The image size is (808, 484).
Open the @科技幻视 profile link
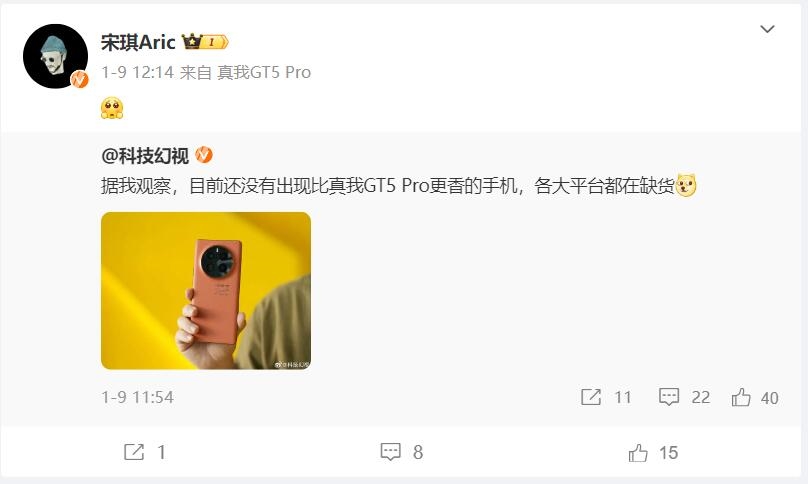pos(145,155)
